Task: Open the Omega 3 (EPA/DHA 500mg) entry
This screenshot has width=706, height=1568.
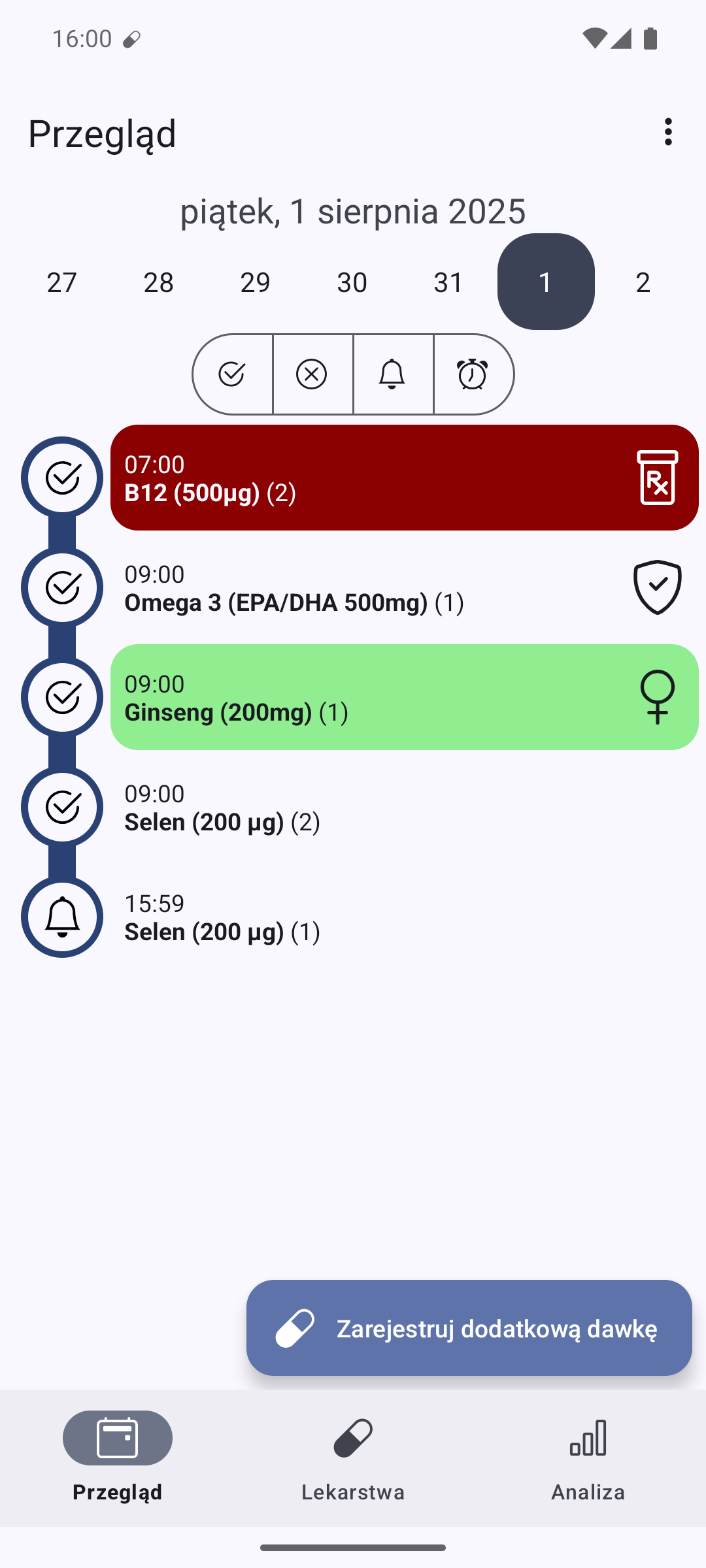Action: coord(405,587)
